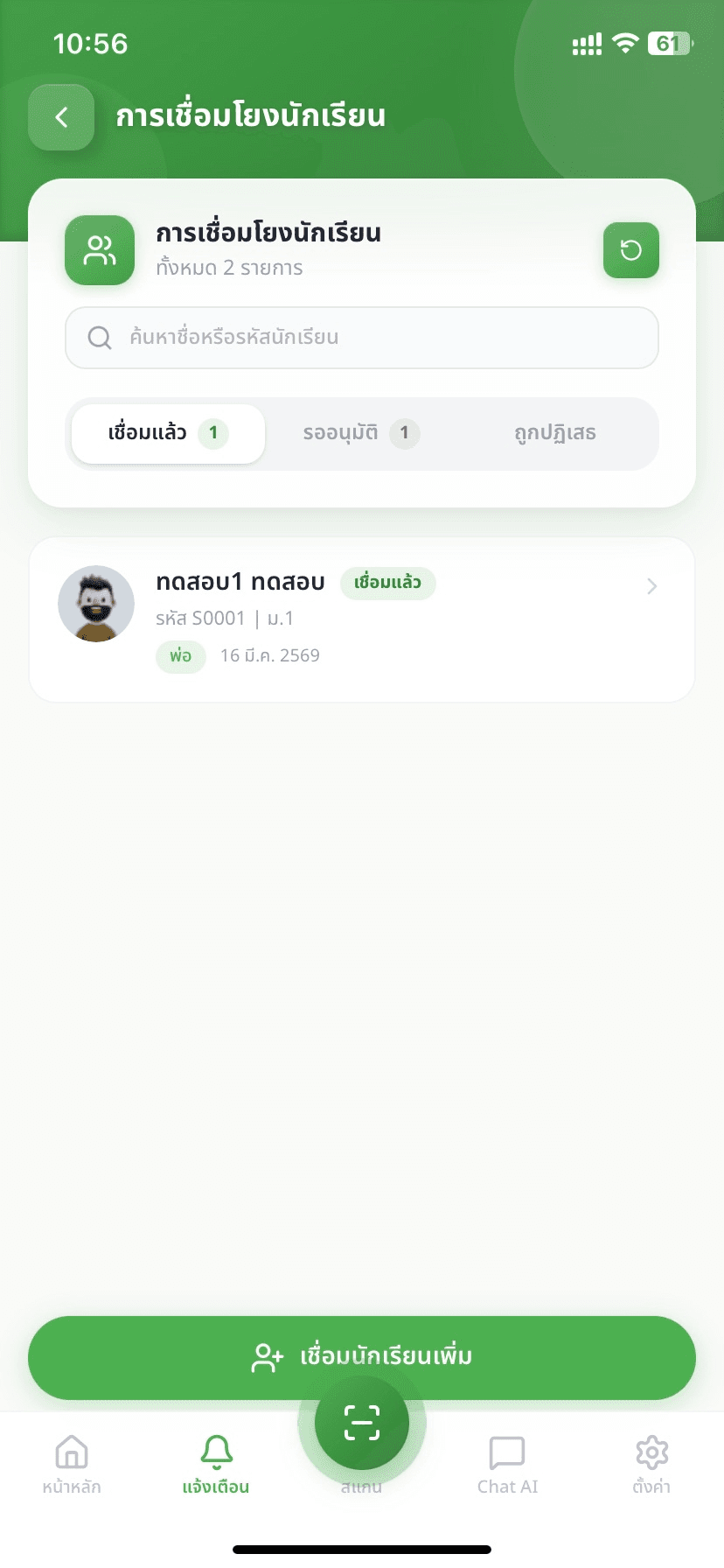Tap the พ่อ relationship tag

click(180, 656)
